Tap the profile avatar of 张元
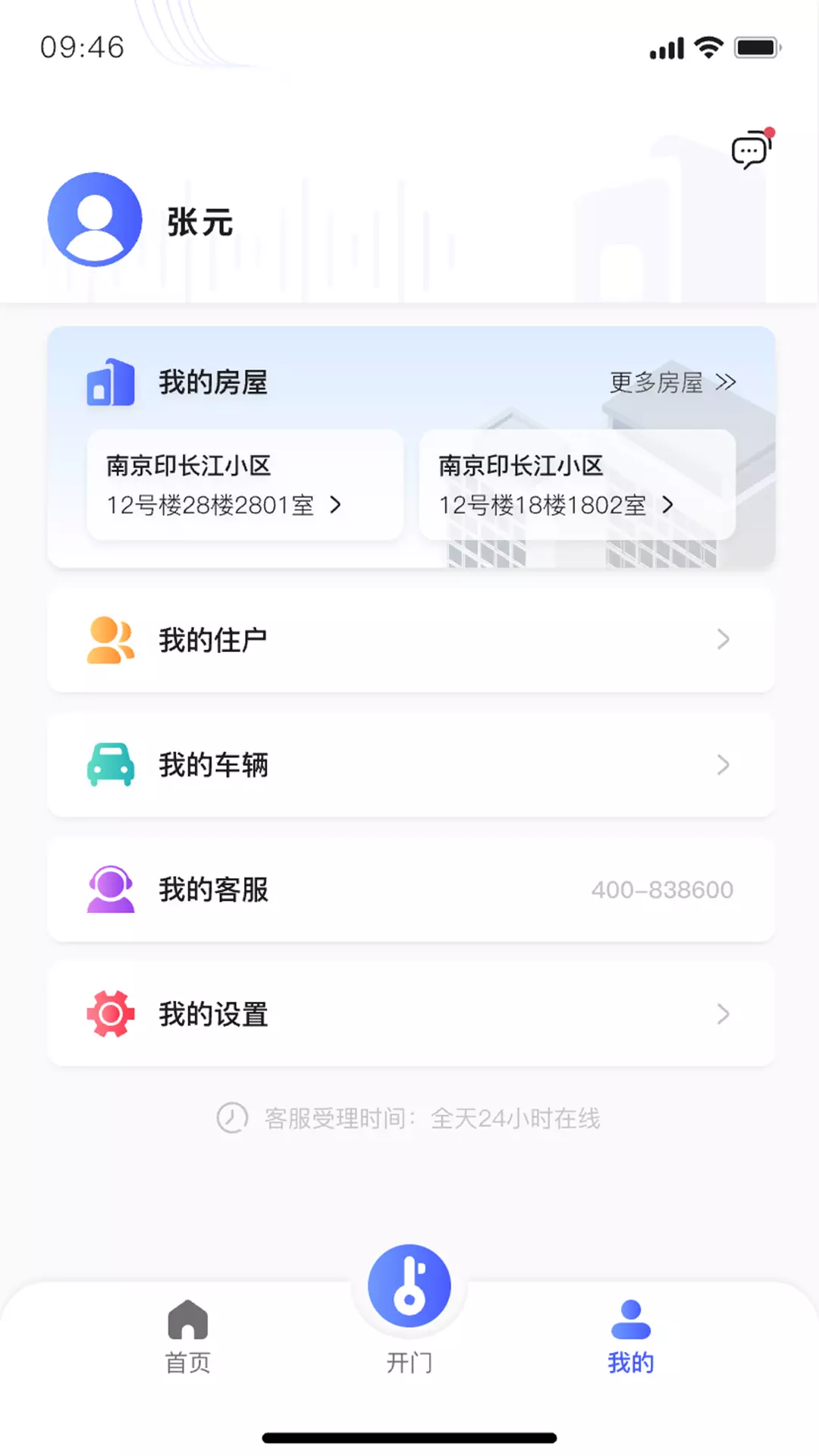This screenshot has width=819, height=1456. pyautogui.click(x=95, y=219)
